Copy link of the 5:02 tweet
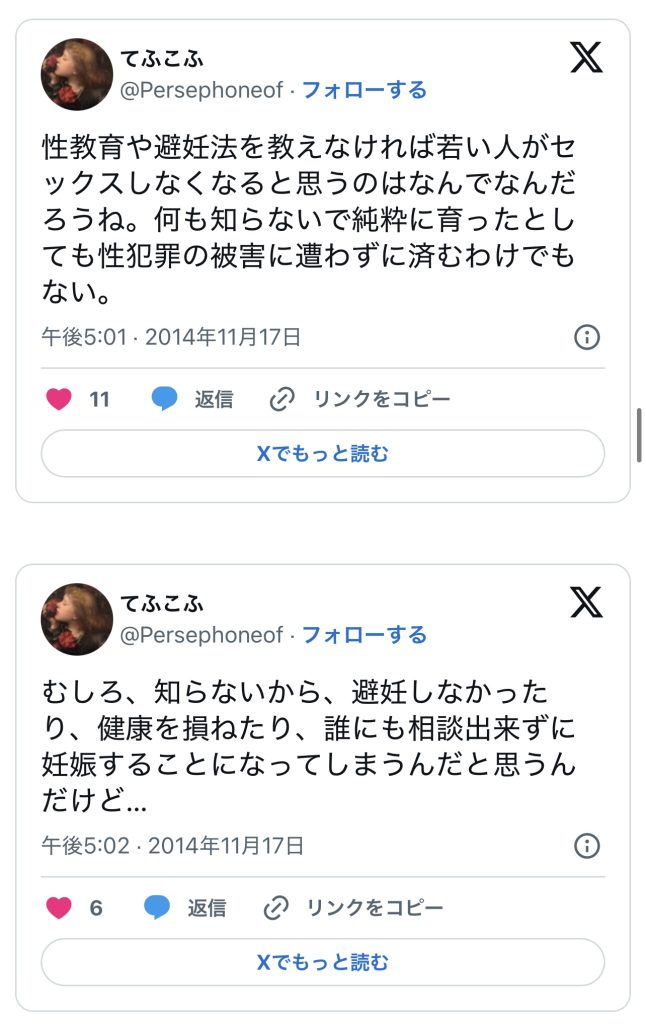 [x=353, y=907]
